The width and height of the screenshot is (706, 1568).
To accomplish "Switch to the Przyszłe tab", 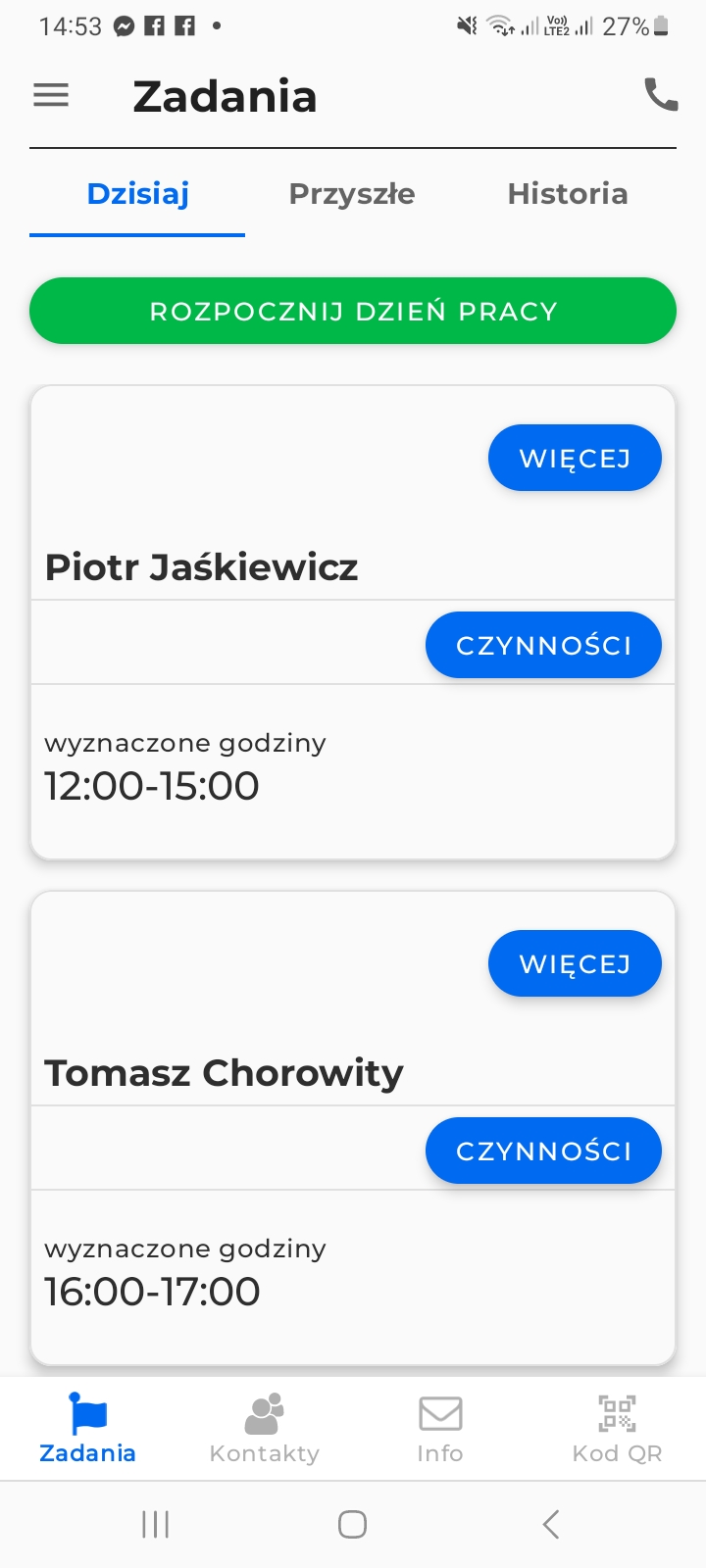I will coord(352,194).
